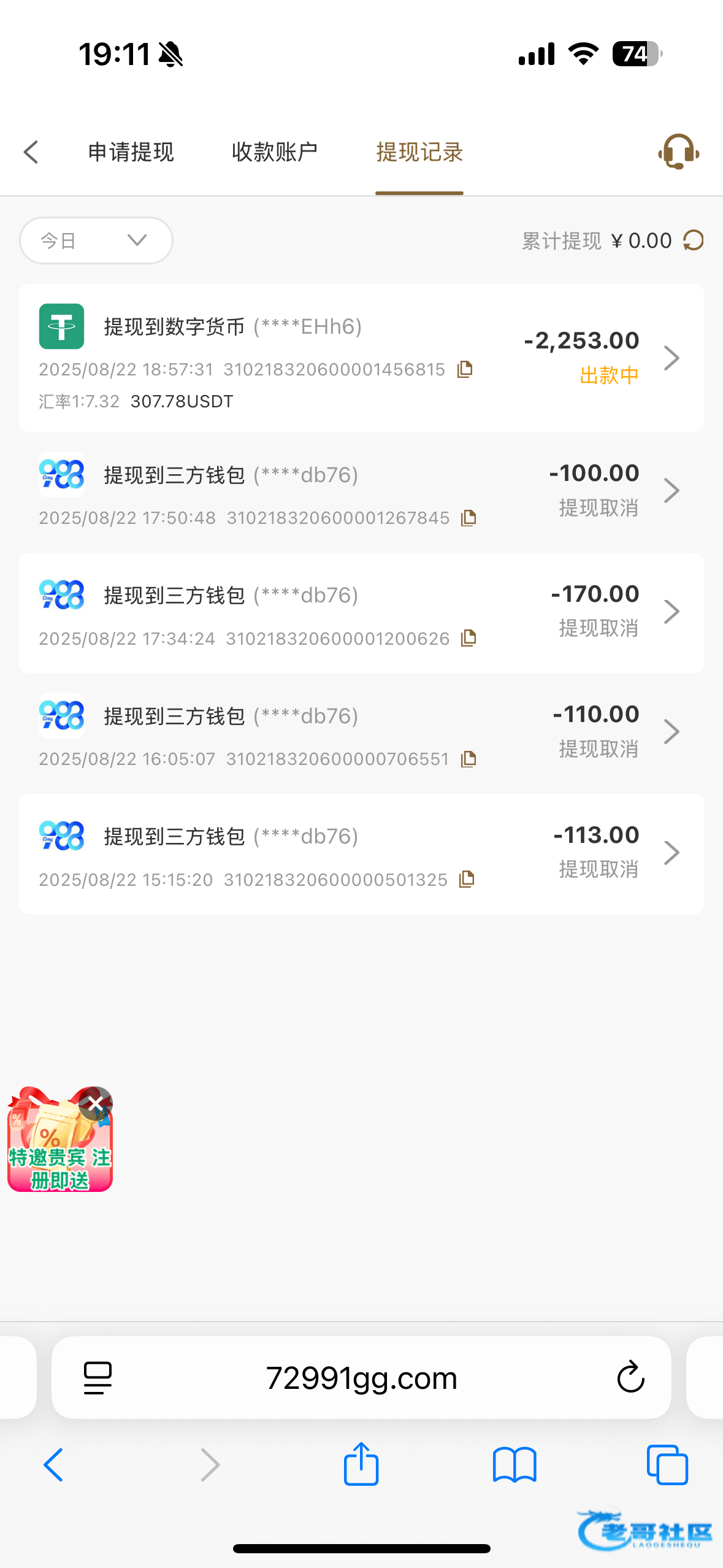Open Safari's share sheet
This screenshot has width=723, height=1568.
click(x=361, y=1464)
